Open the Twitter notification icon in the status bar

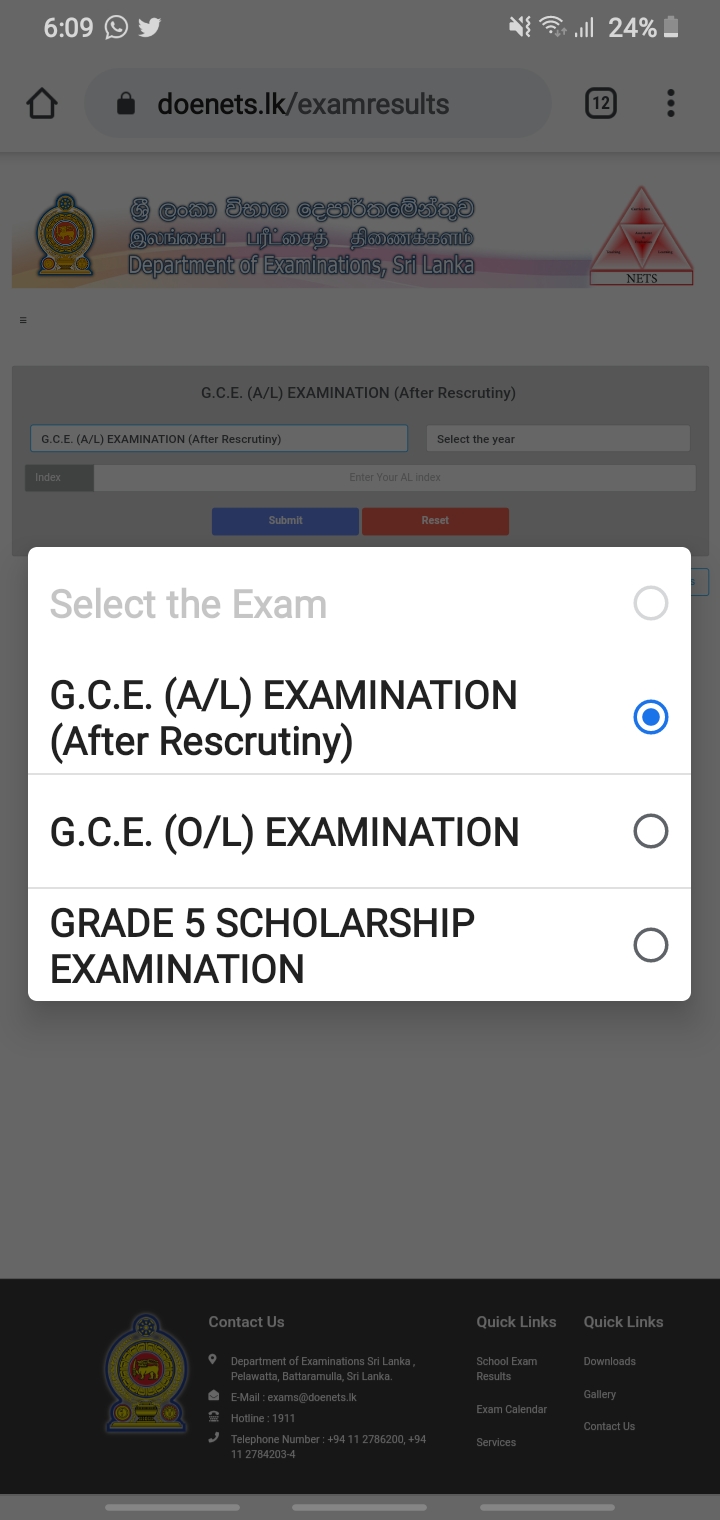point(149,28)
